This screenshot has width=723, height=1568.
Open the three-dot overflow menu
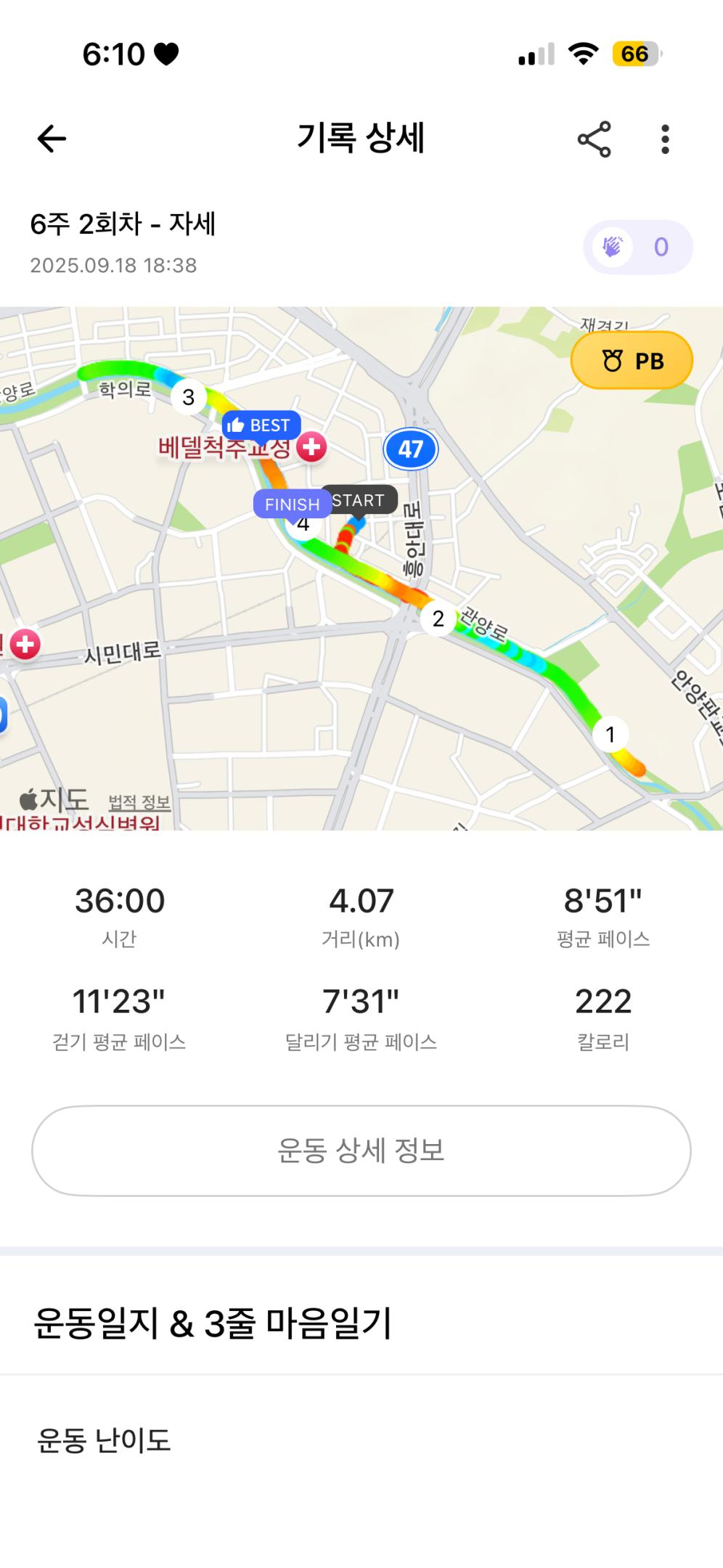665,139
